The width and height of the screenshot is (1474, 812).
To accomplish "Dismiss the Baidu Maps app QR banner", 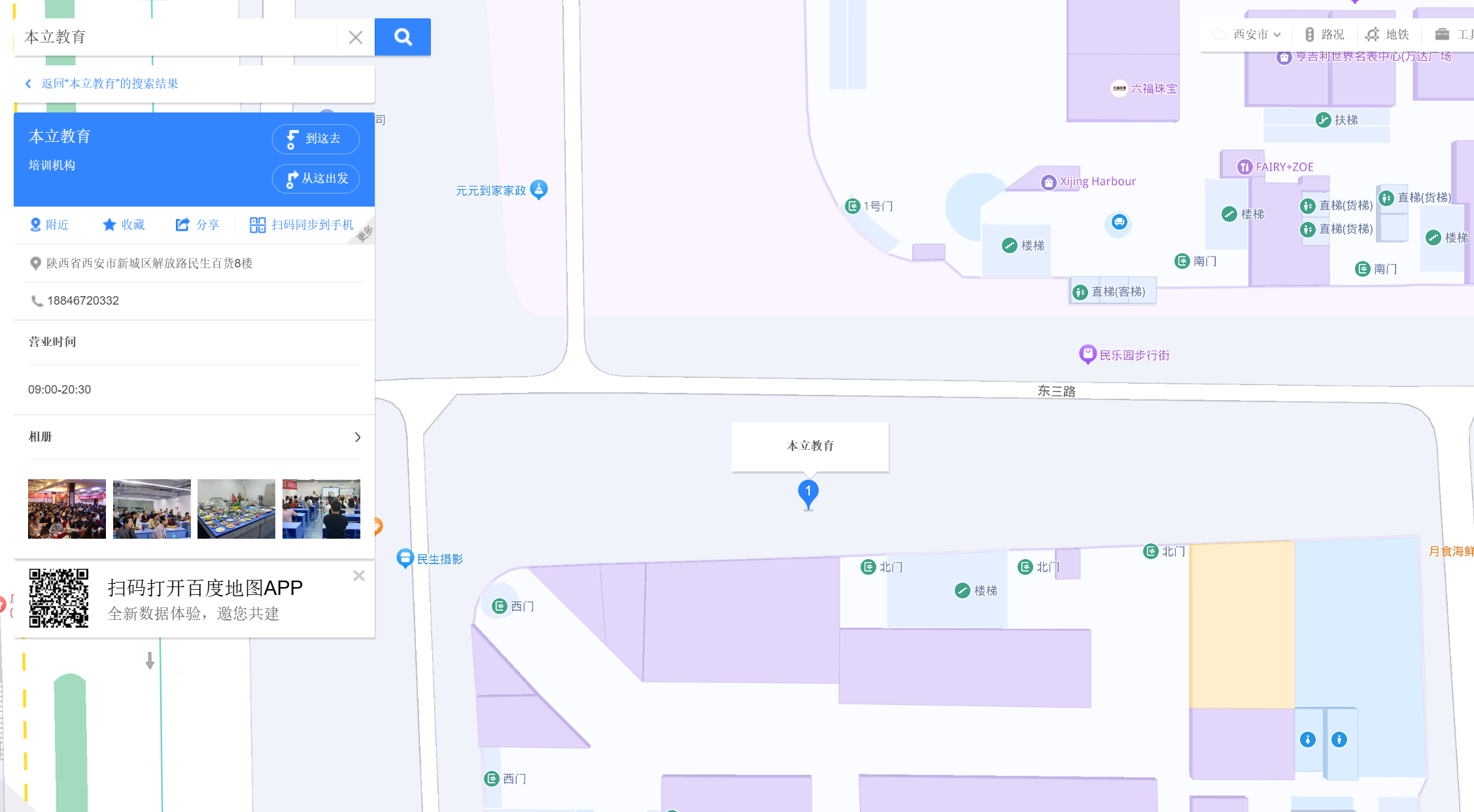I will (x=359, y=576).
